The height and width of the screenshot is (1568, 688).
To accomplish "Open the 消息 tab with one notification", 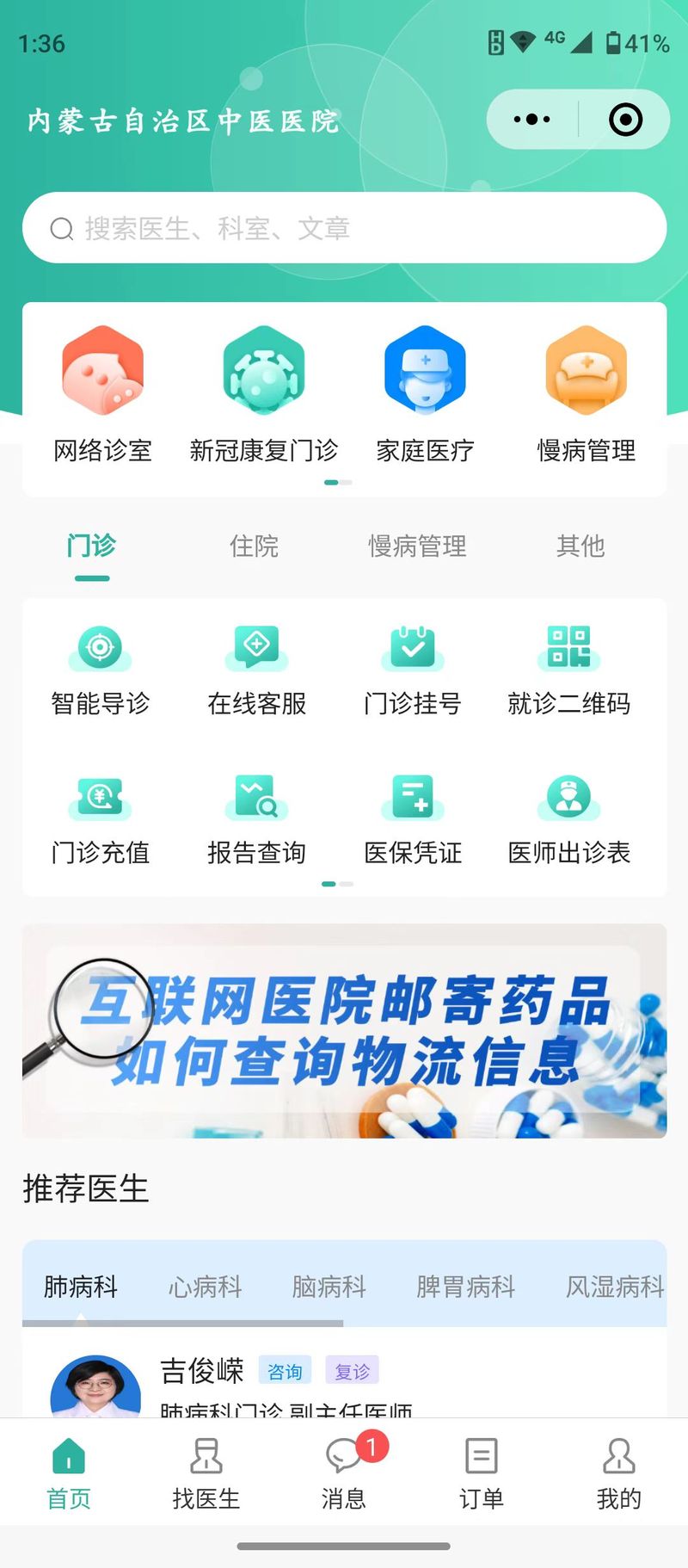I will pyautogui.click(x=344, y=1473).
